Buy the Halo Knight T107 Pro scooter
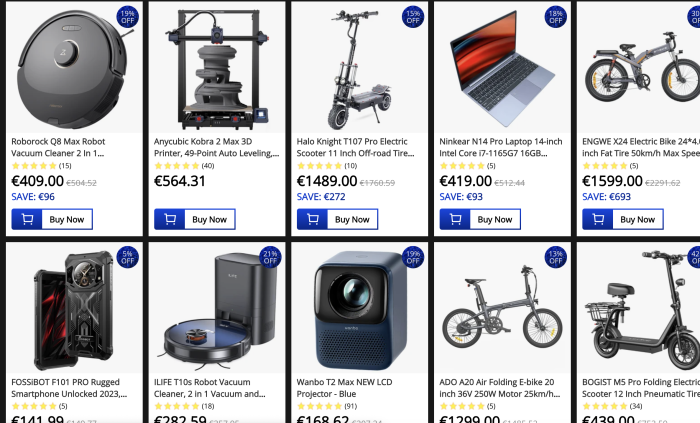 [x=338, y=219]
